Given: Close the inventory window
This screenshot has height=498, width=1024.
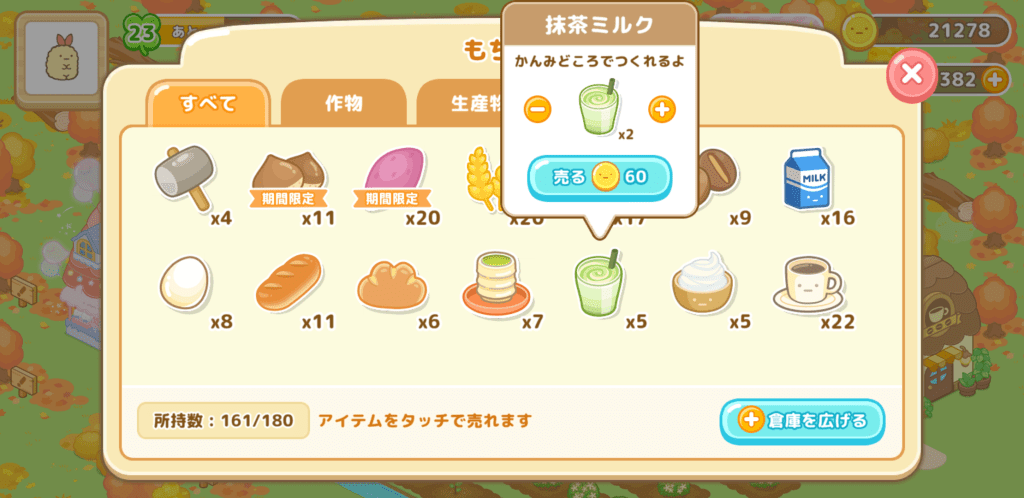Looking at the screenshot, I should pyautogui.click(x=911, y=74).
